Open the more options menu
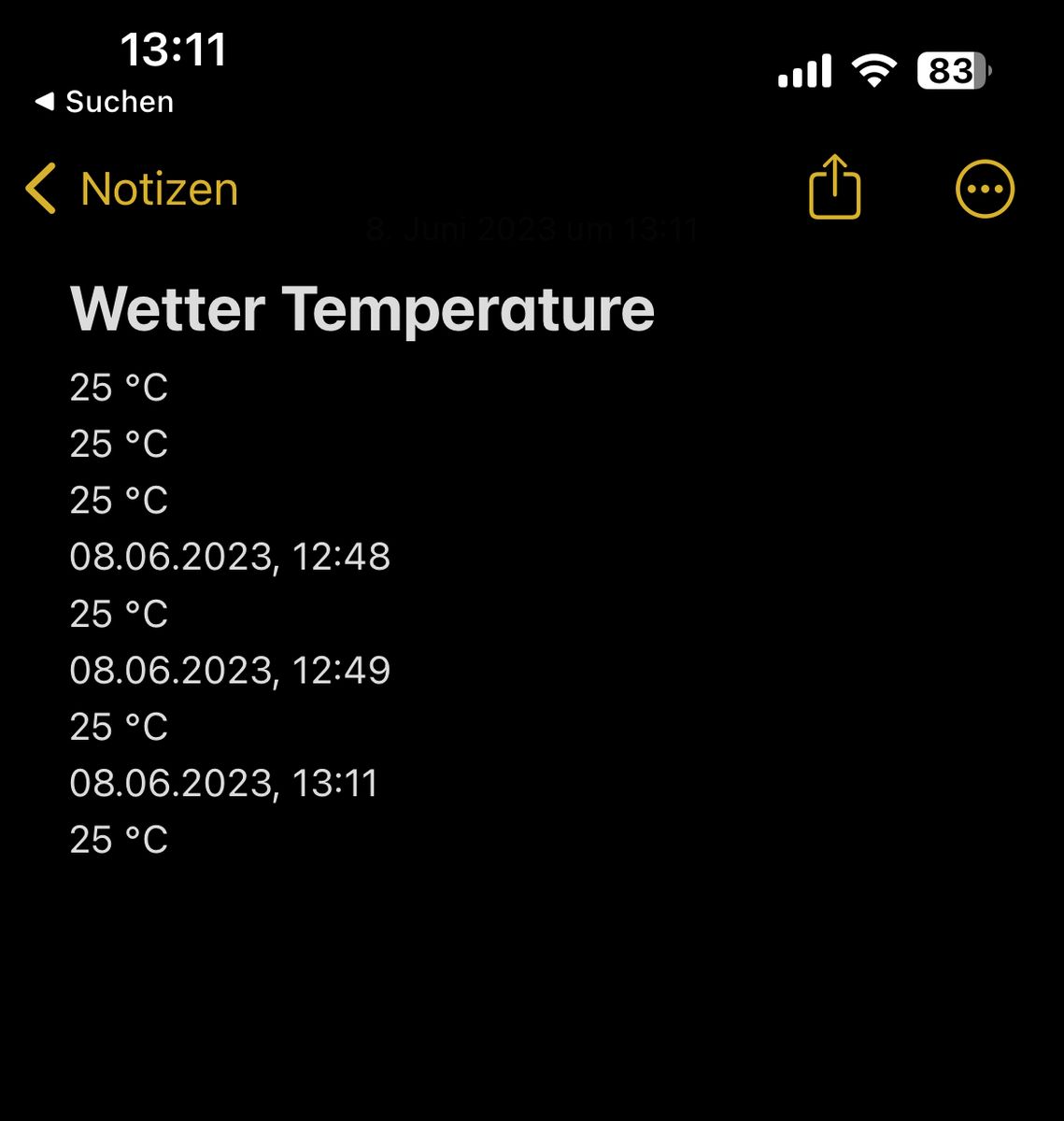 click(x=985, y=189)
